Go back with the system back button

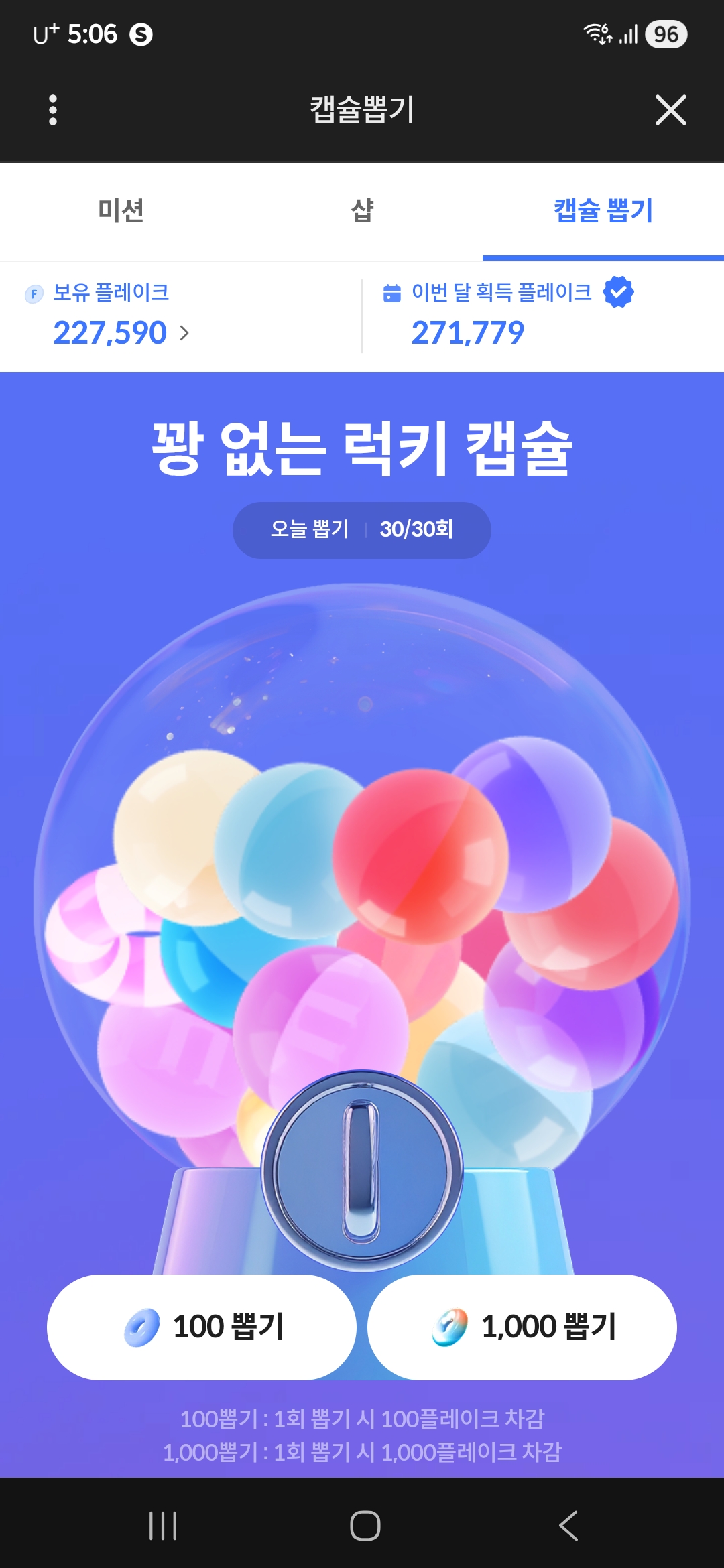(x=568, y=1526)
